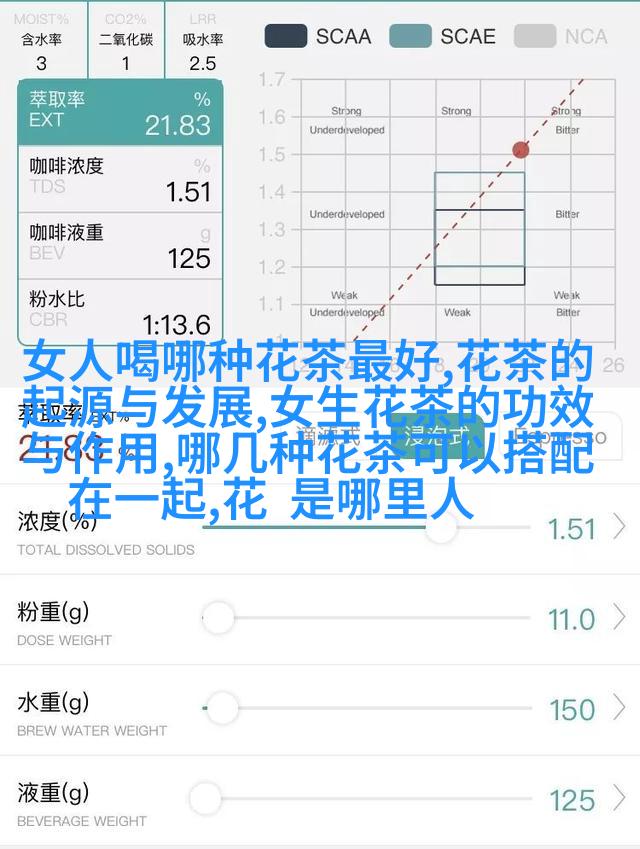Viewport: 640px width, 849px height.
Task: Select the CBR brew ratio row
Action: [x=120, y=311]
